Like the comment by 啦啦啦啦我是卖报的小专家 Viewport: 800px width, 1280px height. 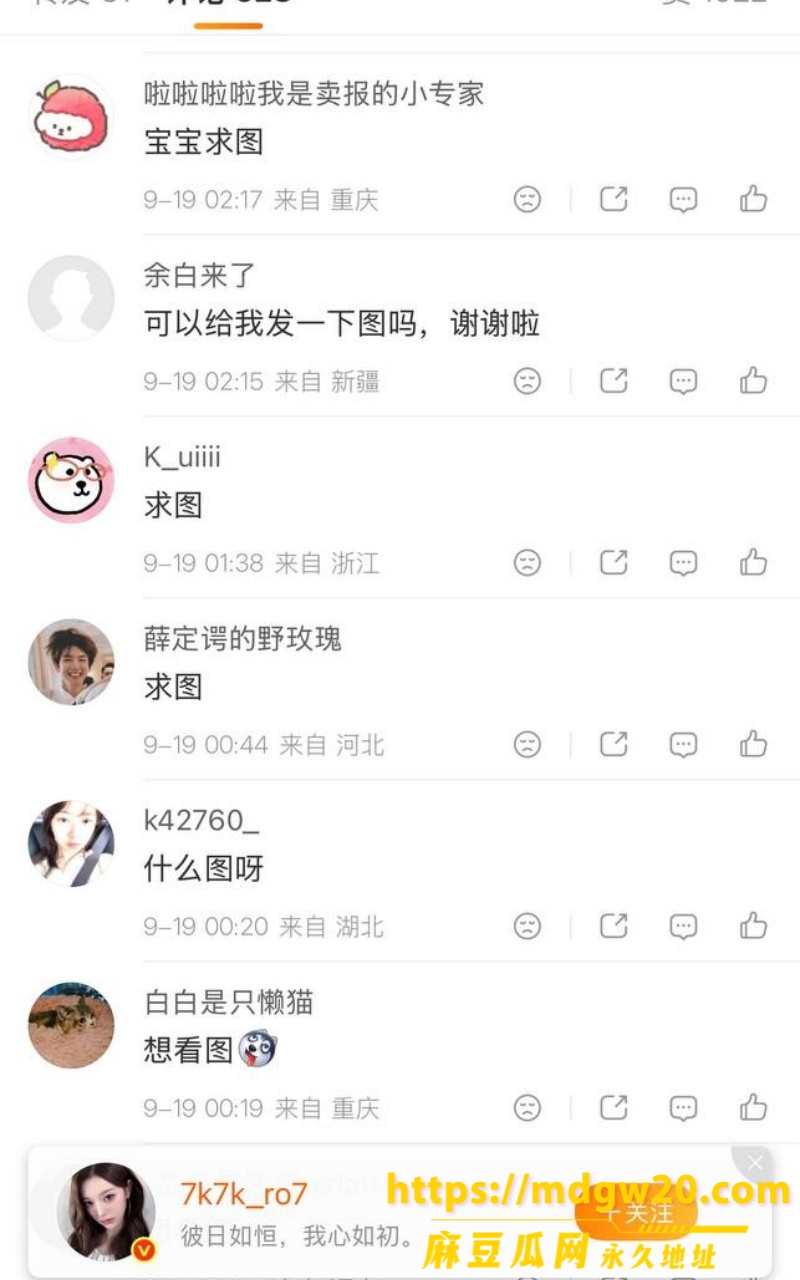click(x=753, y=199)
